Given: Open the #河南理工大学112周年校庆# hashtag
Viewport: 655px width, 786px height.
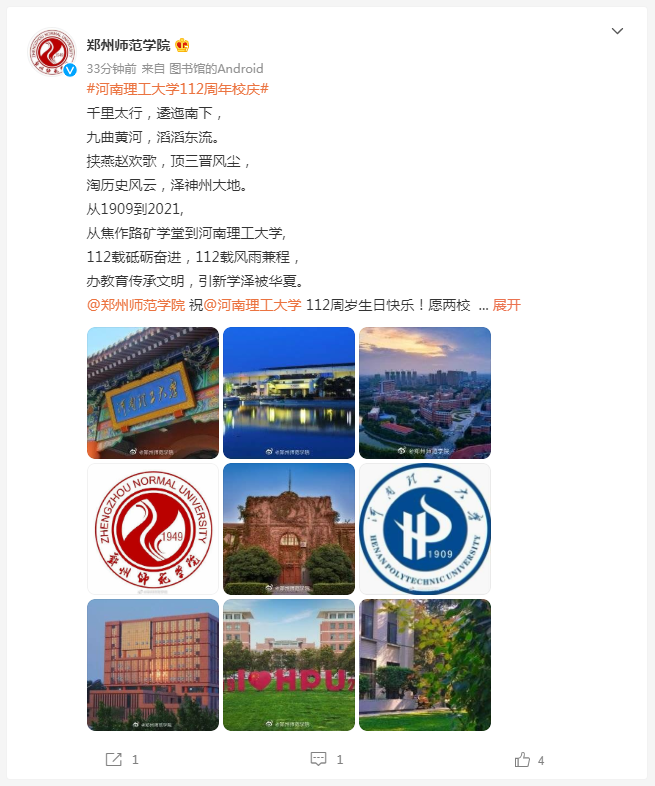Looking at the screenshot, I should pos(178,89).
